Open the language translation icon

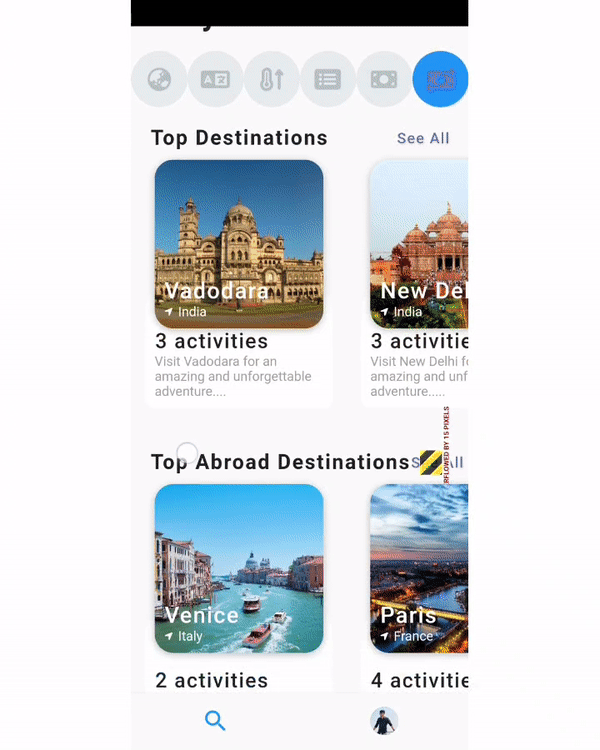pos(215,79)
